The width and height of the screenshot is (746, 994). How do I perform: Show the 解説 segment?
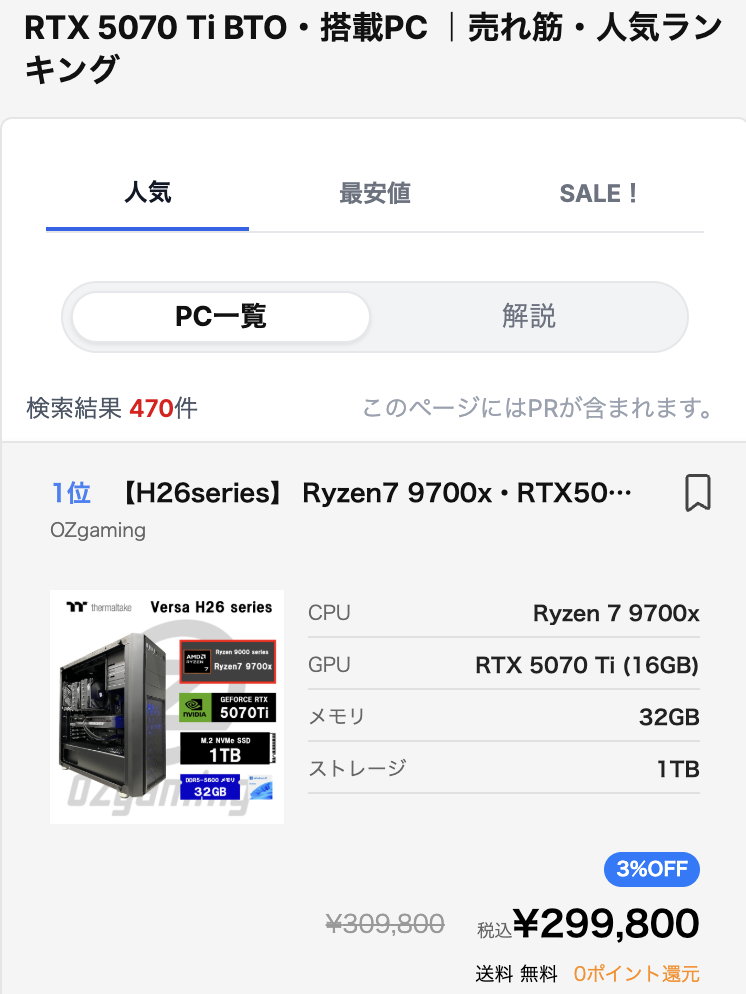(528, 317)
